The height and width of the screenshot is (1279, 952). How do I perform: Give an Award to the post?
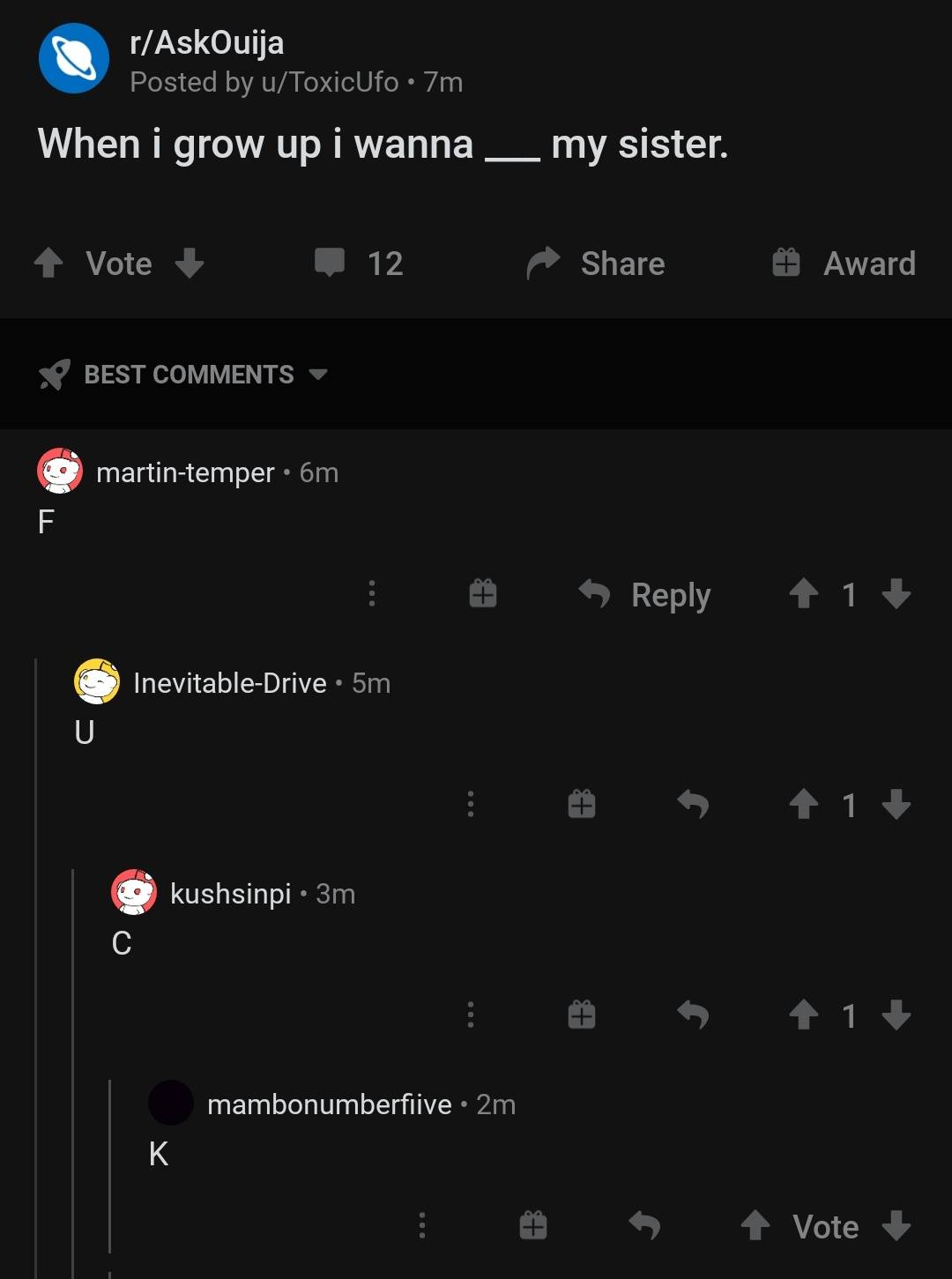tap(844, 263)
